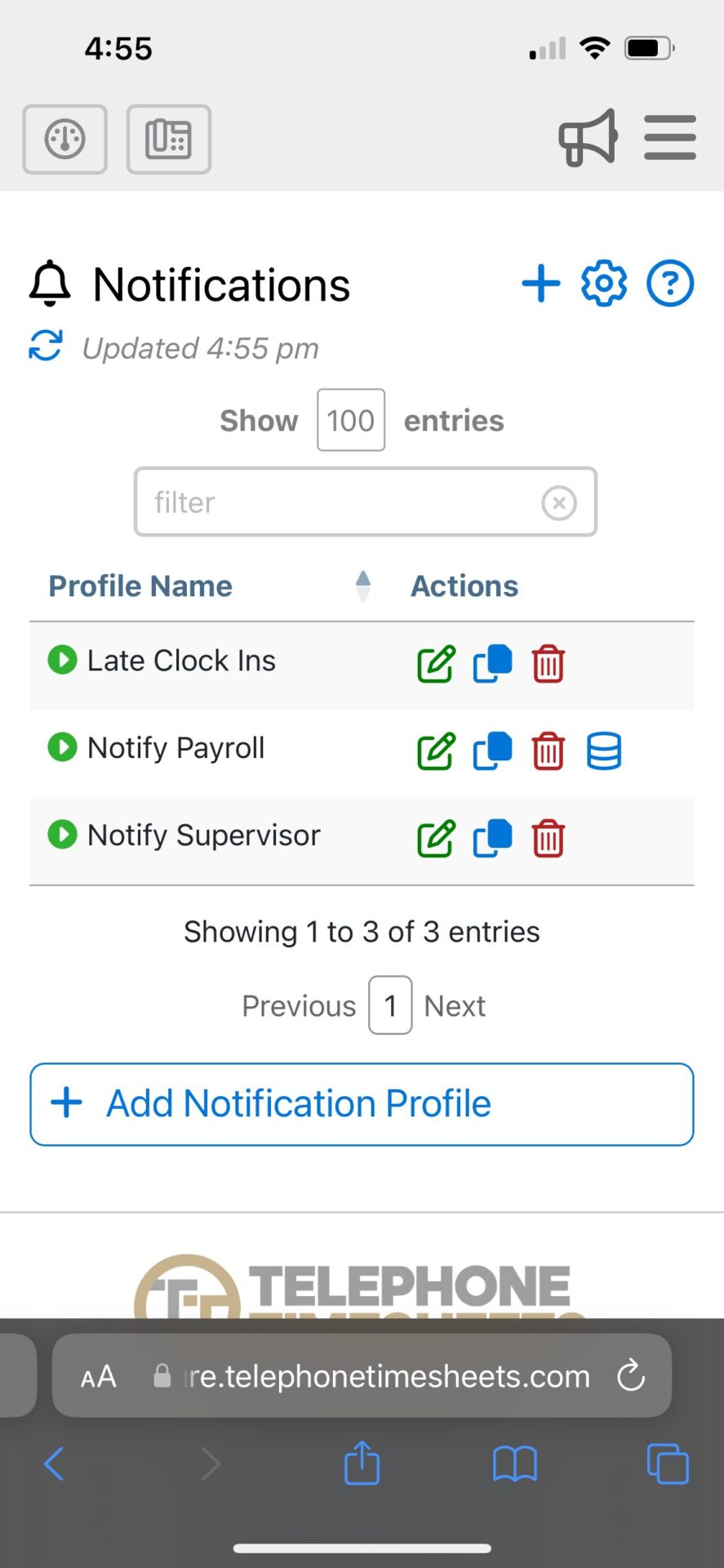Screen dimensions: 724x1568
Task: Open the database log for Notify Payroll
Action: (x=604, y=751)
